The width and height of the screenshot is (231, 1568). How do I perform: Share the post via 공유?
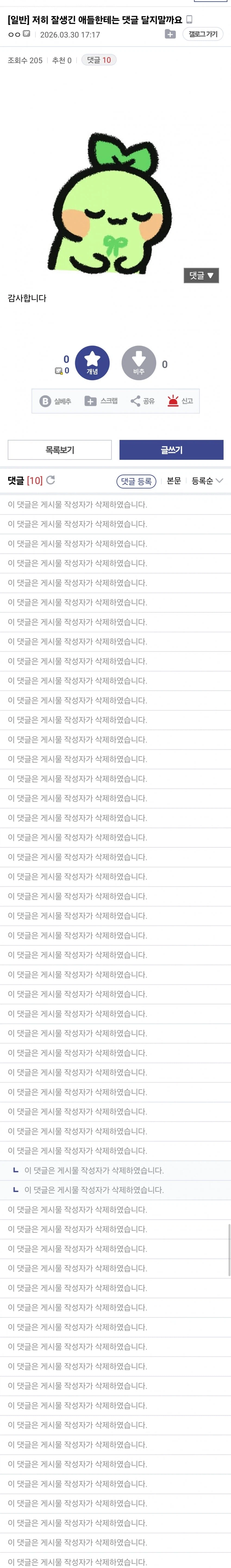coord(143,401)
